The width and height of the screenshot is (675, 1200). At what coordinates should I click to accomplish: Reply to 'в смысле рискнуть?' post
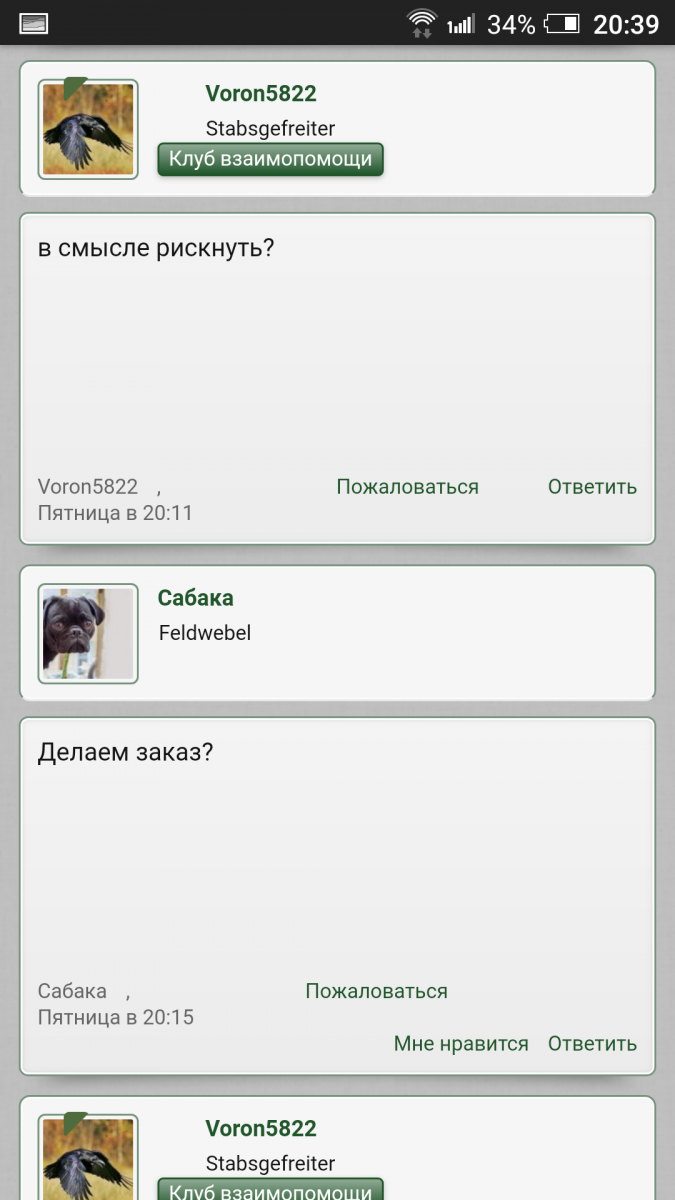tap(592, 487)
